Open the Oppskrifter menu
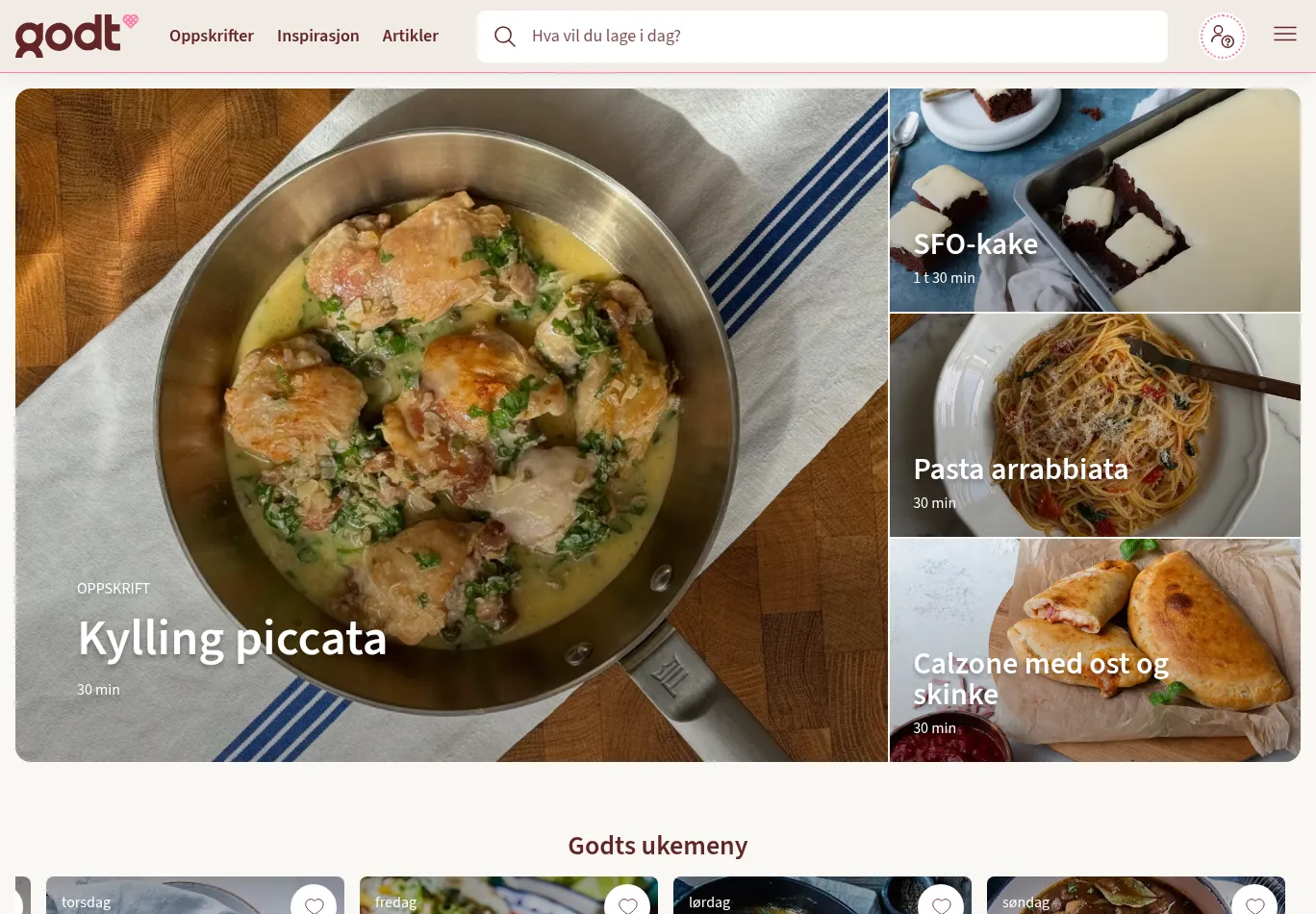Viewport: 1316px width, 914px height. (x=212, y=36)
